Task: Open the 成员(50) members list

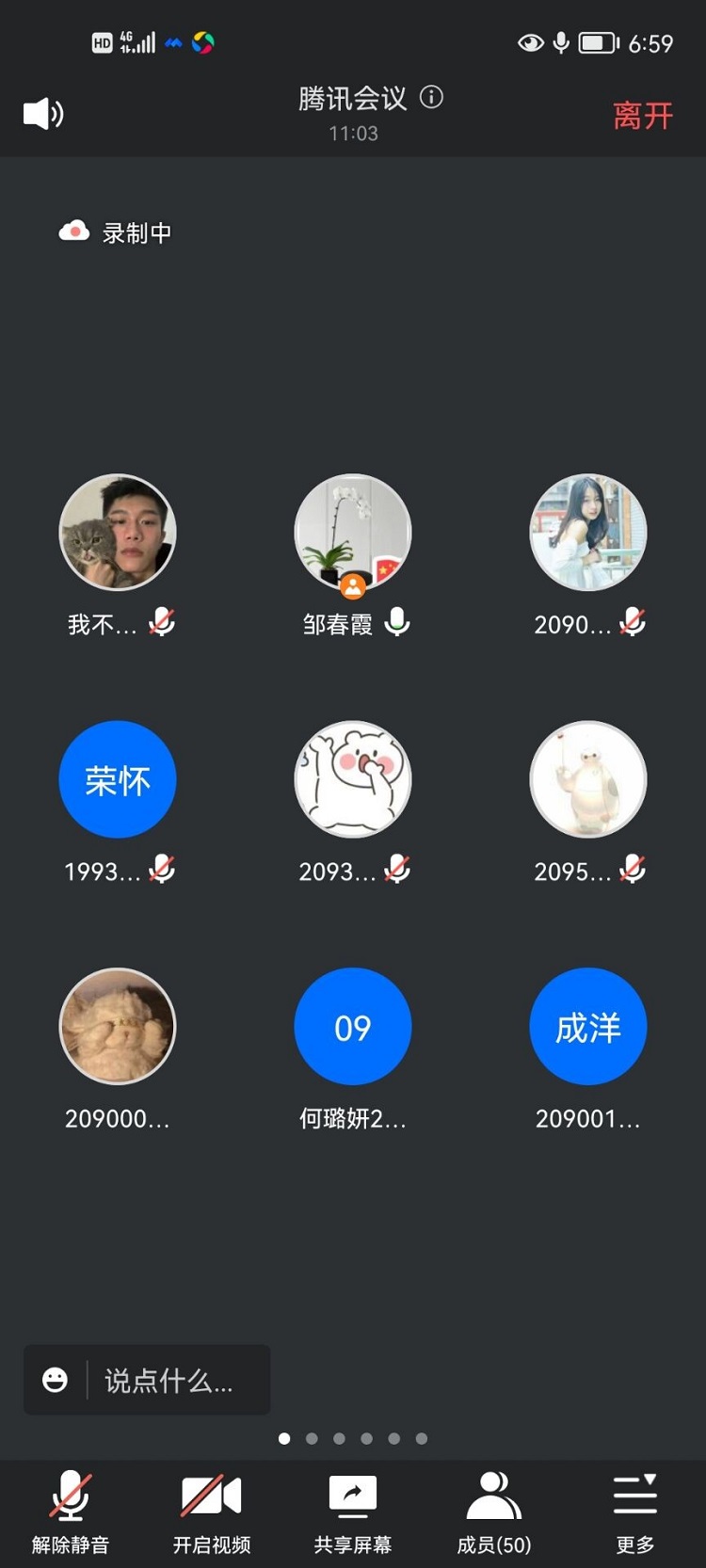Action: coord(494,1512)
